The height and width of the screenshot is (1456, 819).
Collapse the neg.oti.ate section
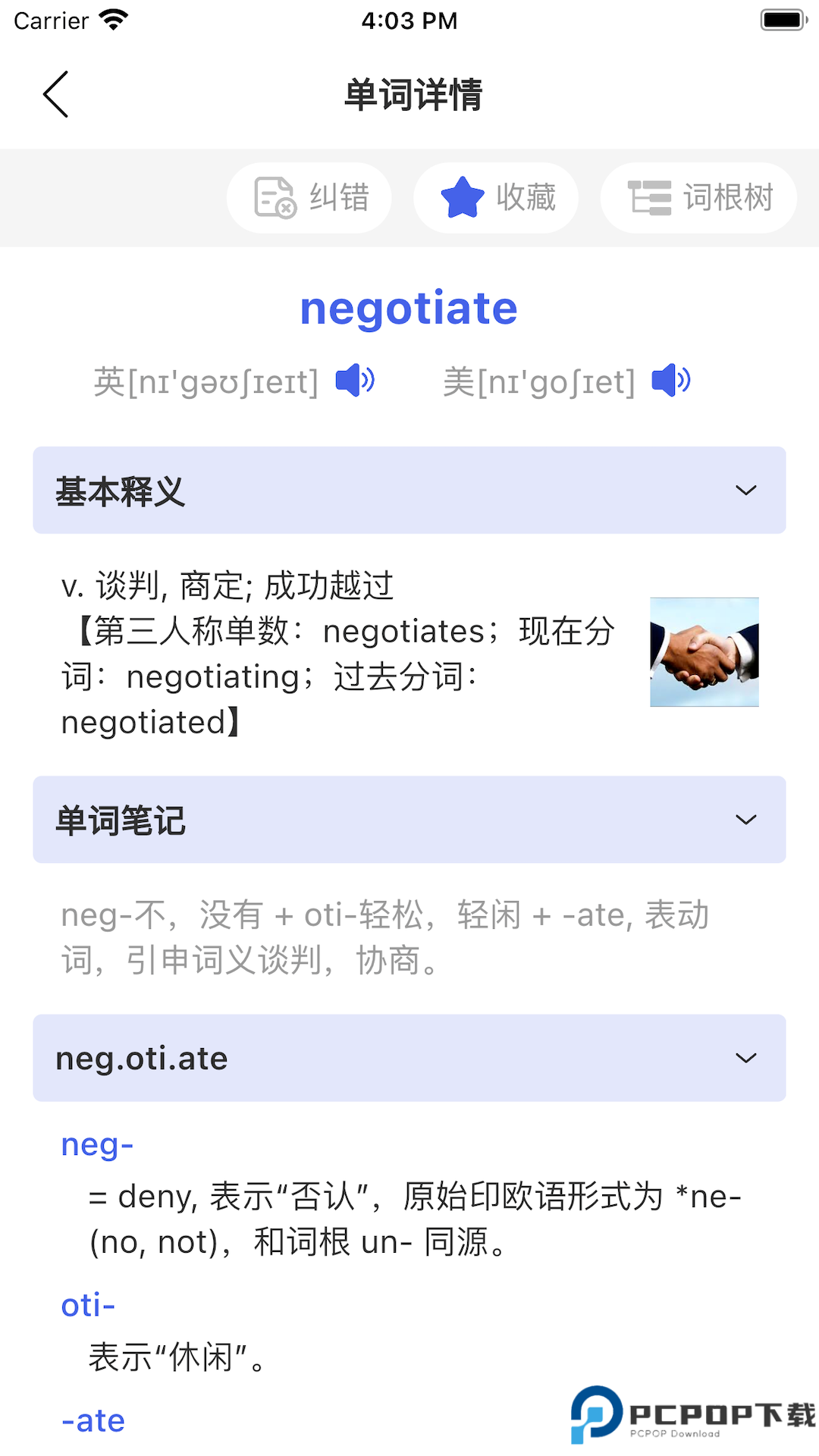pyautogui.click(x=746, y=1059)
